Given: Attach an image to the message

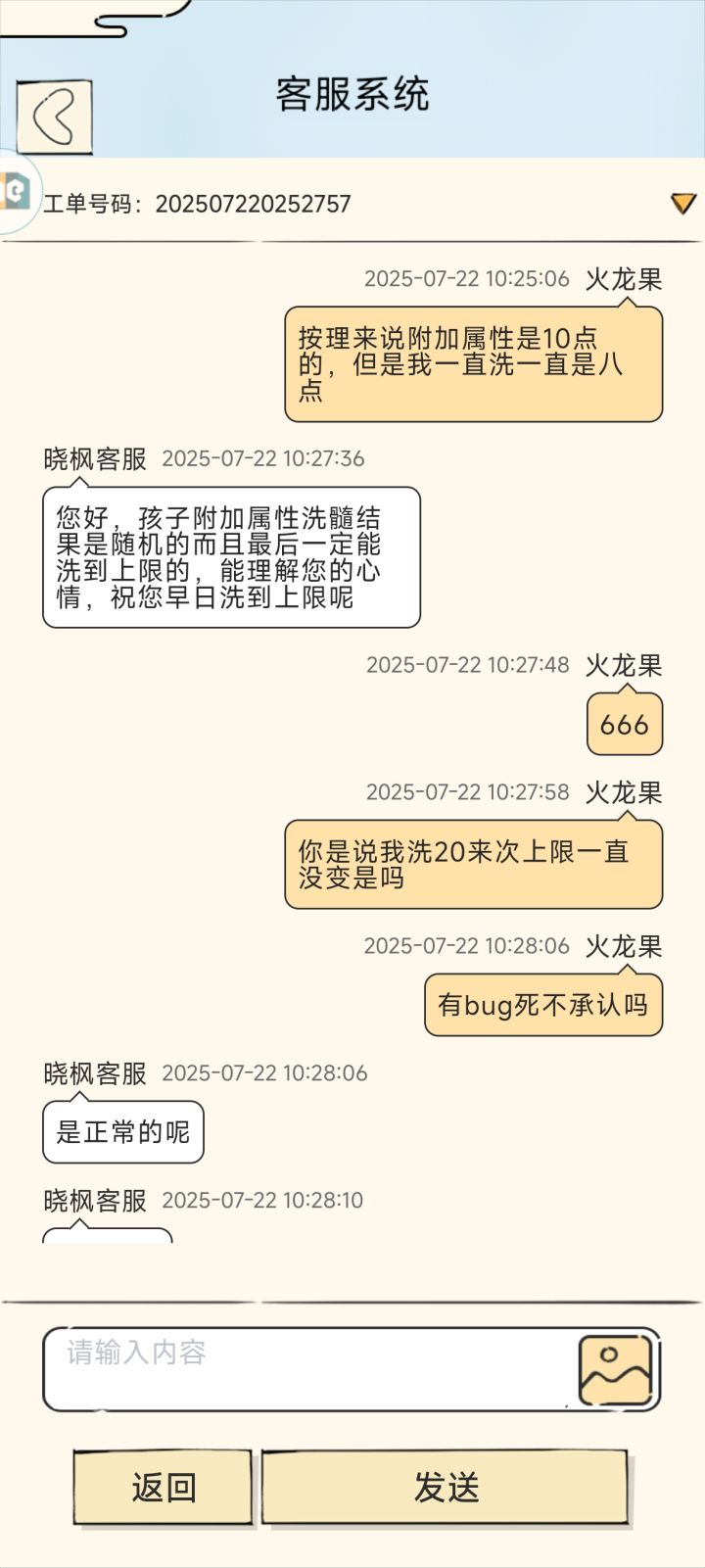Looking at the screenshot, I should [x=615, y=1370].
